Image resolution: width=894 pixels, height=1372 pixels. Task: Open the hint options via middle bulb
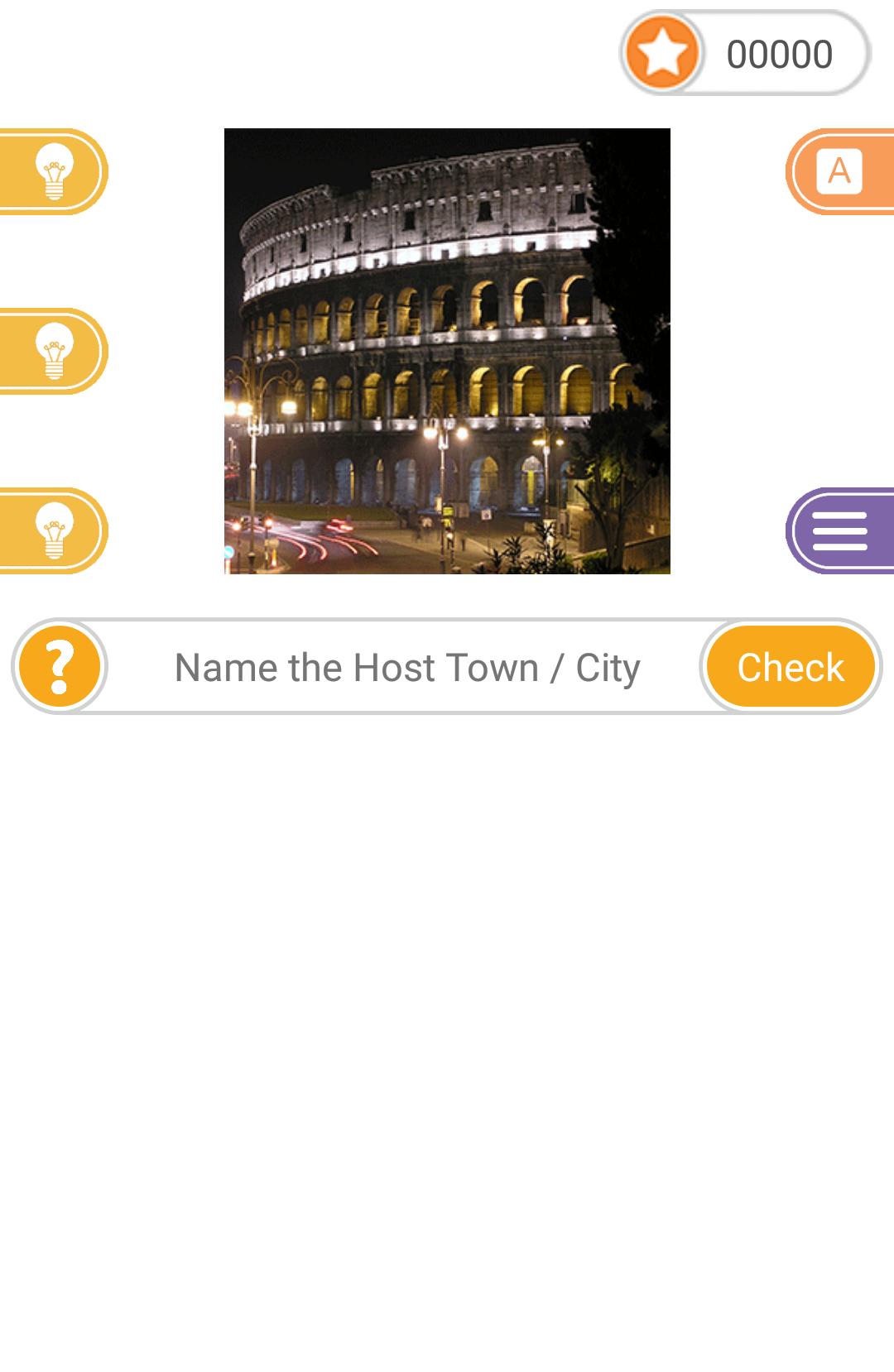[x=52, y=351]
